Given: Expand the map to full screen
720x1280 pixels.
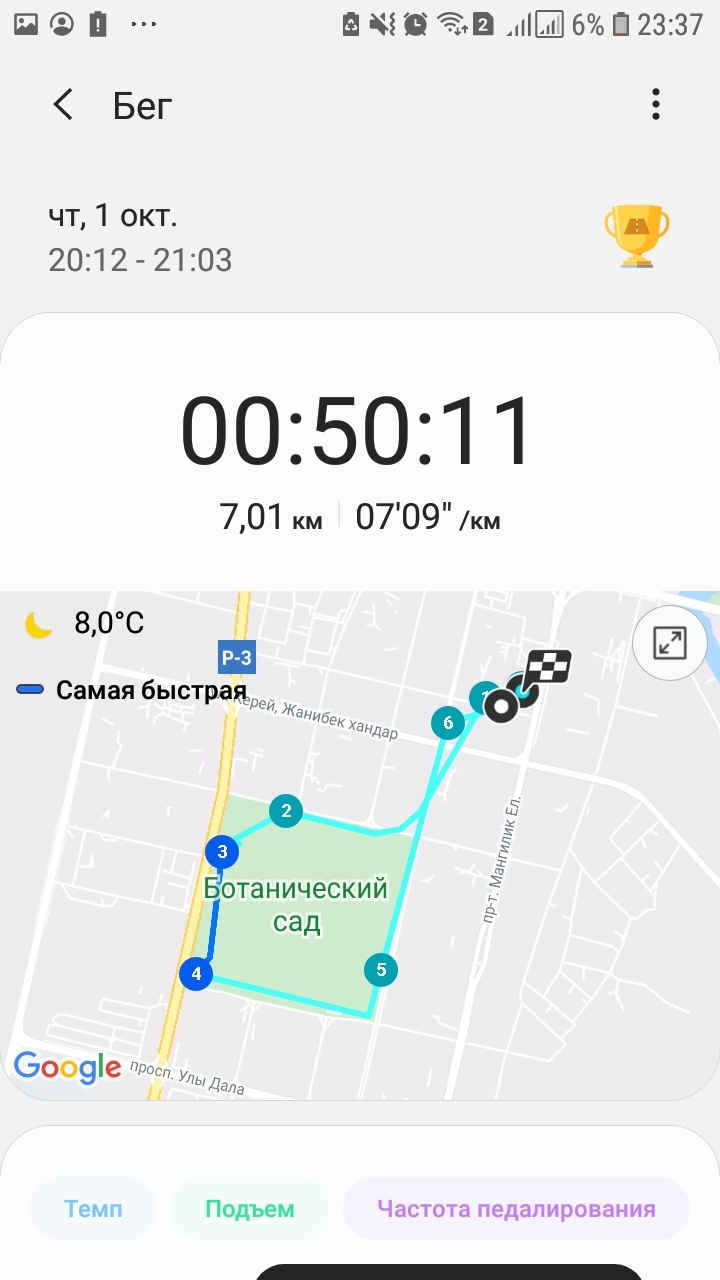Looking at the screenshot, I should pos(668,643).
